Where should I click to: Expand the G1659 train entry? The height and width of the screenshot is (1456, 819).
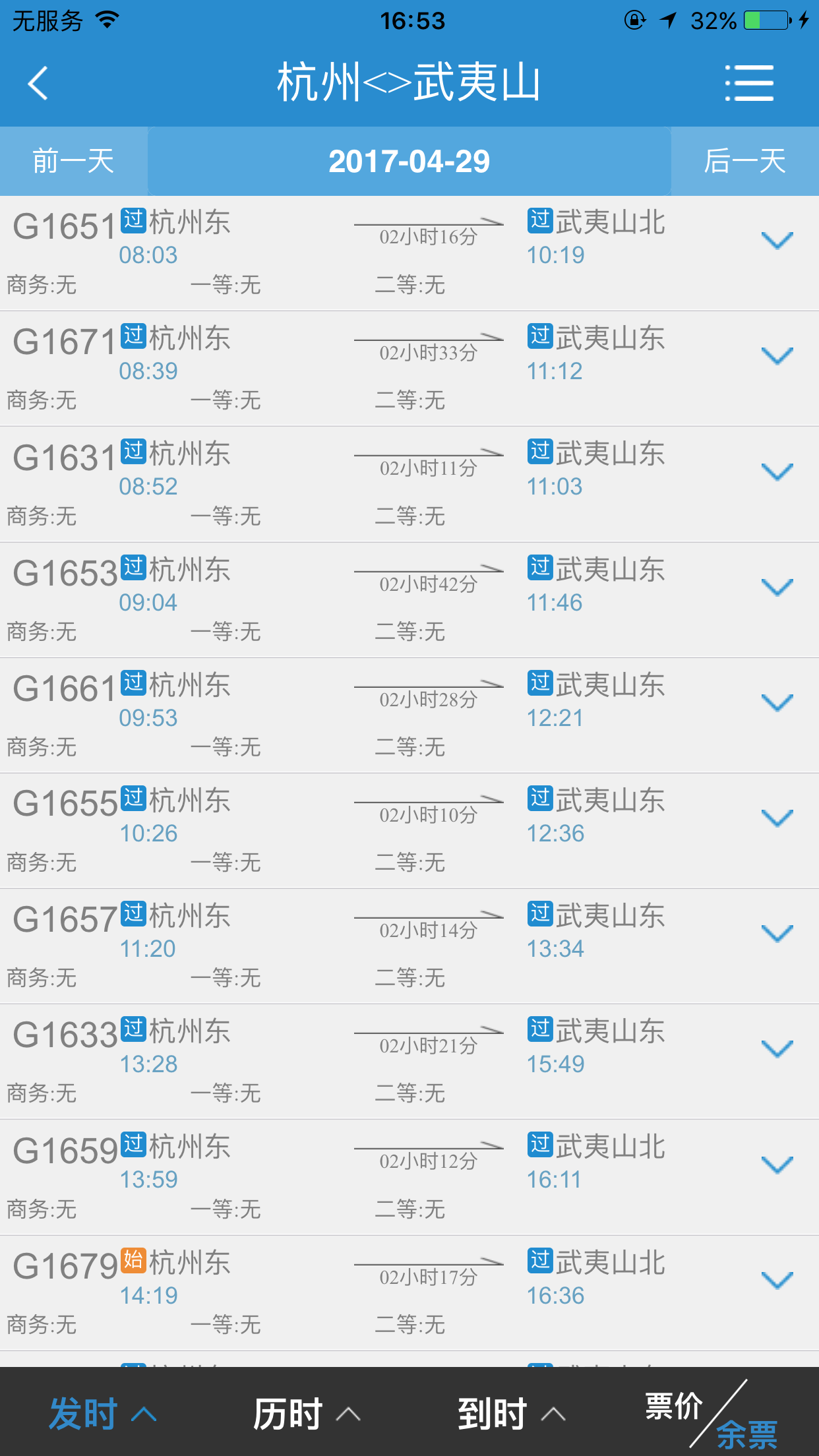click(777, 1165)
